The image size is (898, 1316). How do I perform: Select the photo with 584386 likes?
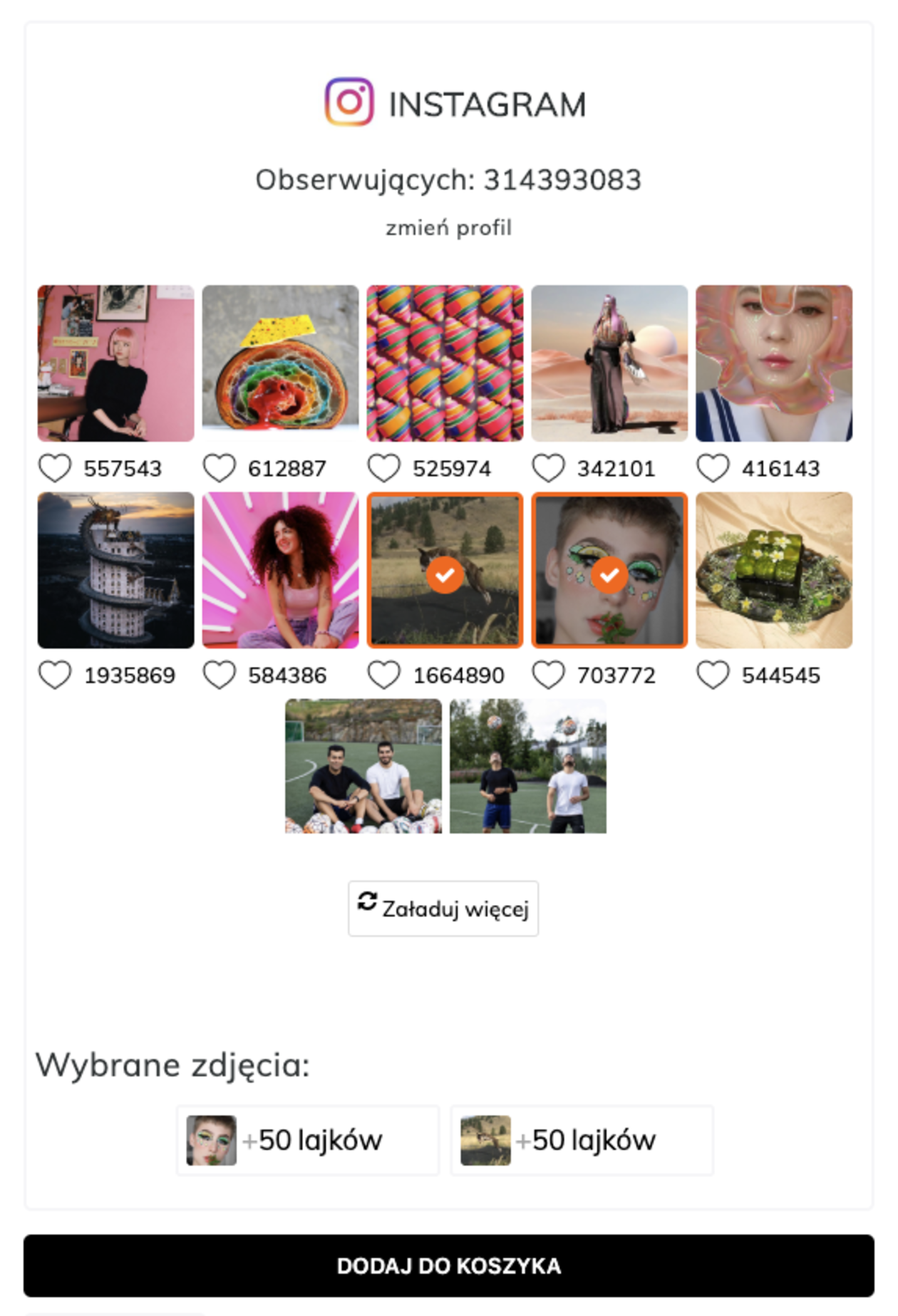(x=280, y=570)
